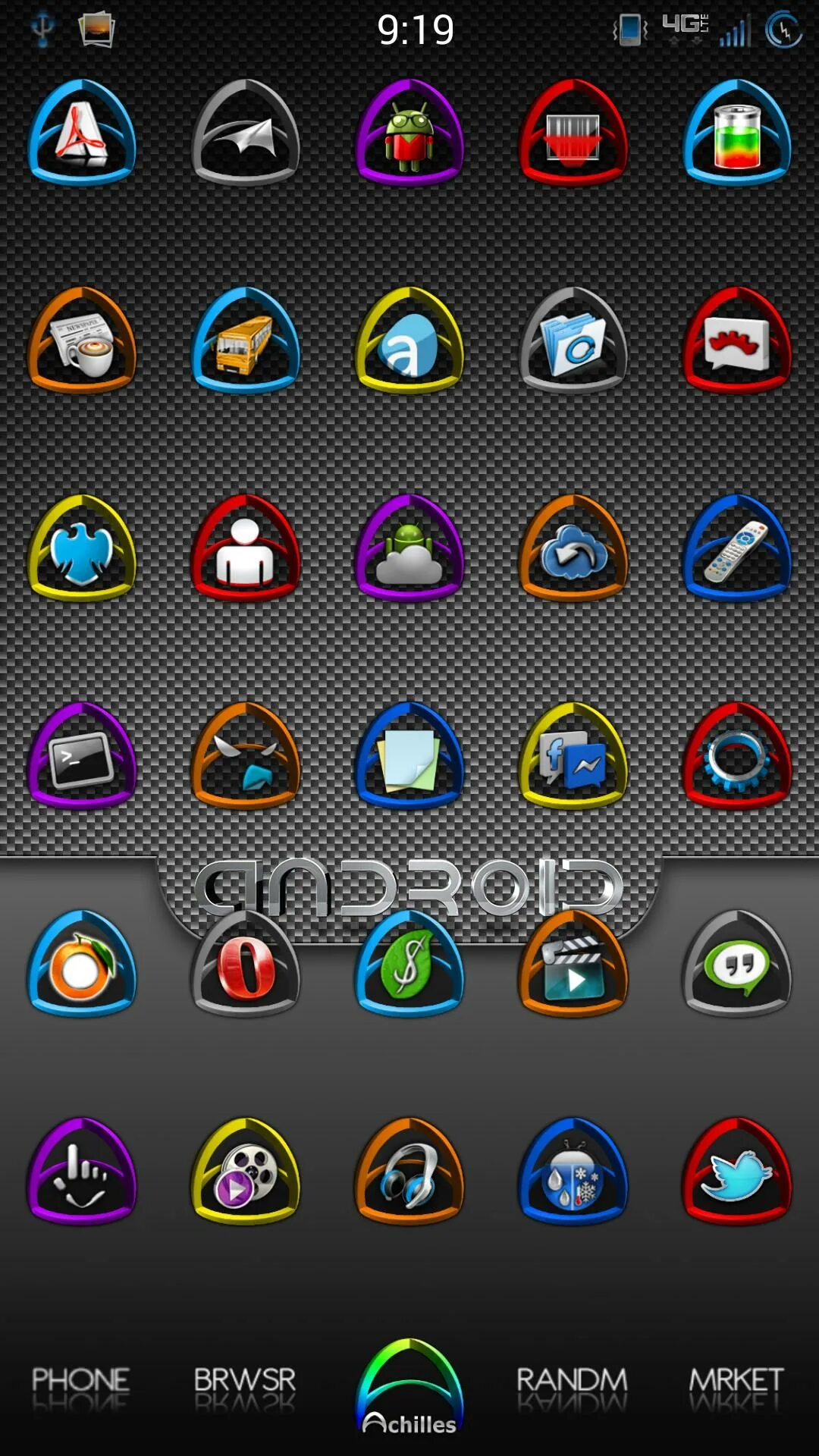Viewport: 819px width, 1456px height.
Task: Launch the yellow bus transit app
Action: 246,343
